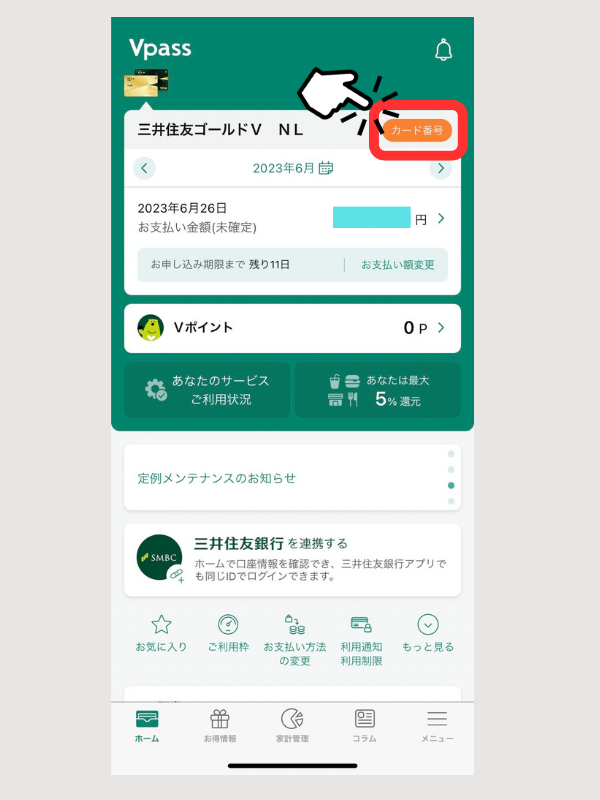Image resolution: width=600 pixels, height=800 pixels.
Task: Open ご利用枠 shortcut
Action: coord(227,634)
